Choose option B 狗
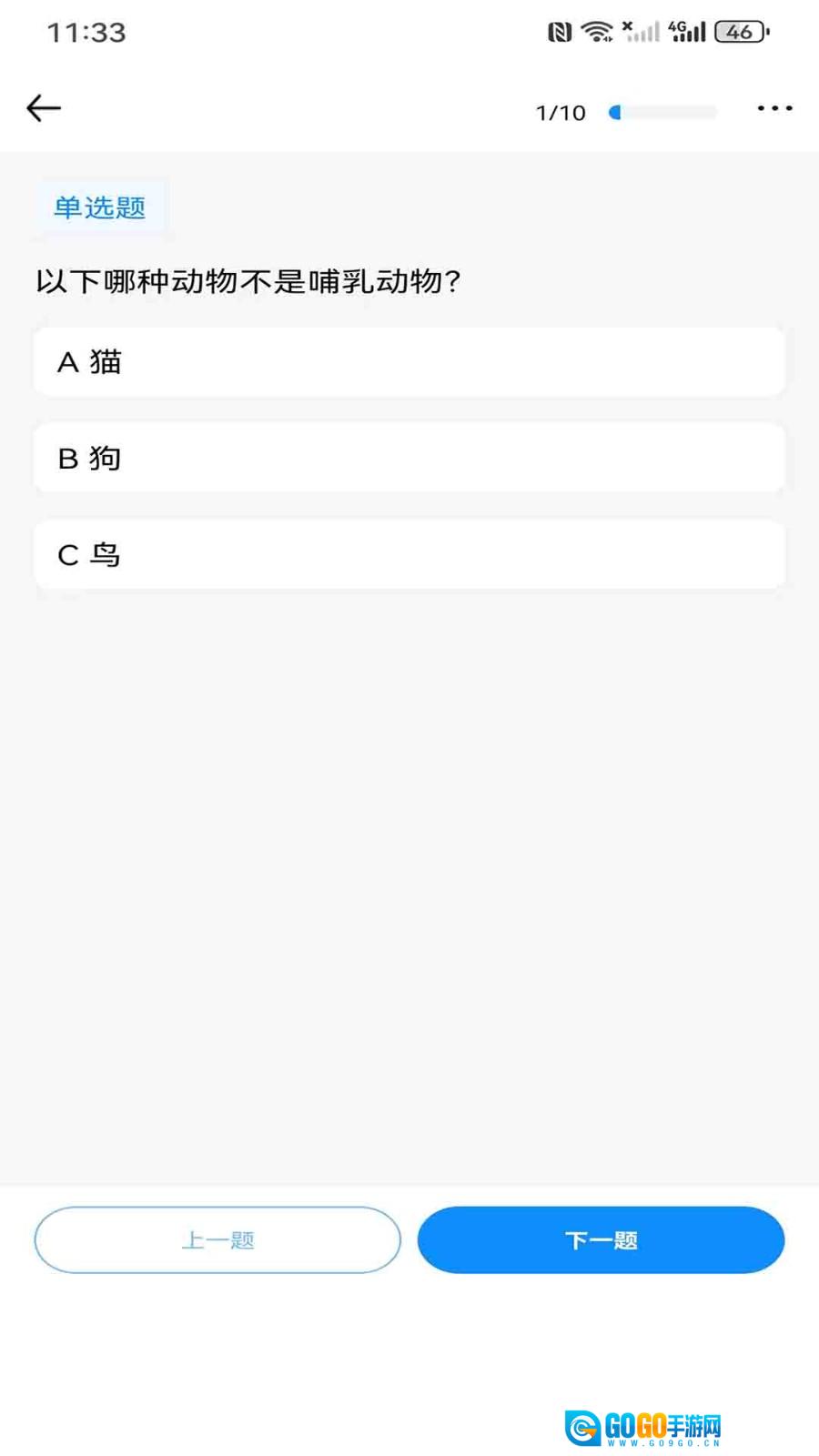Screen dimensions: 819x1456 pyautogui.click(x=409, y=458)
